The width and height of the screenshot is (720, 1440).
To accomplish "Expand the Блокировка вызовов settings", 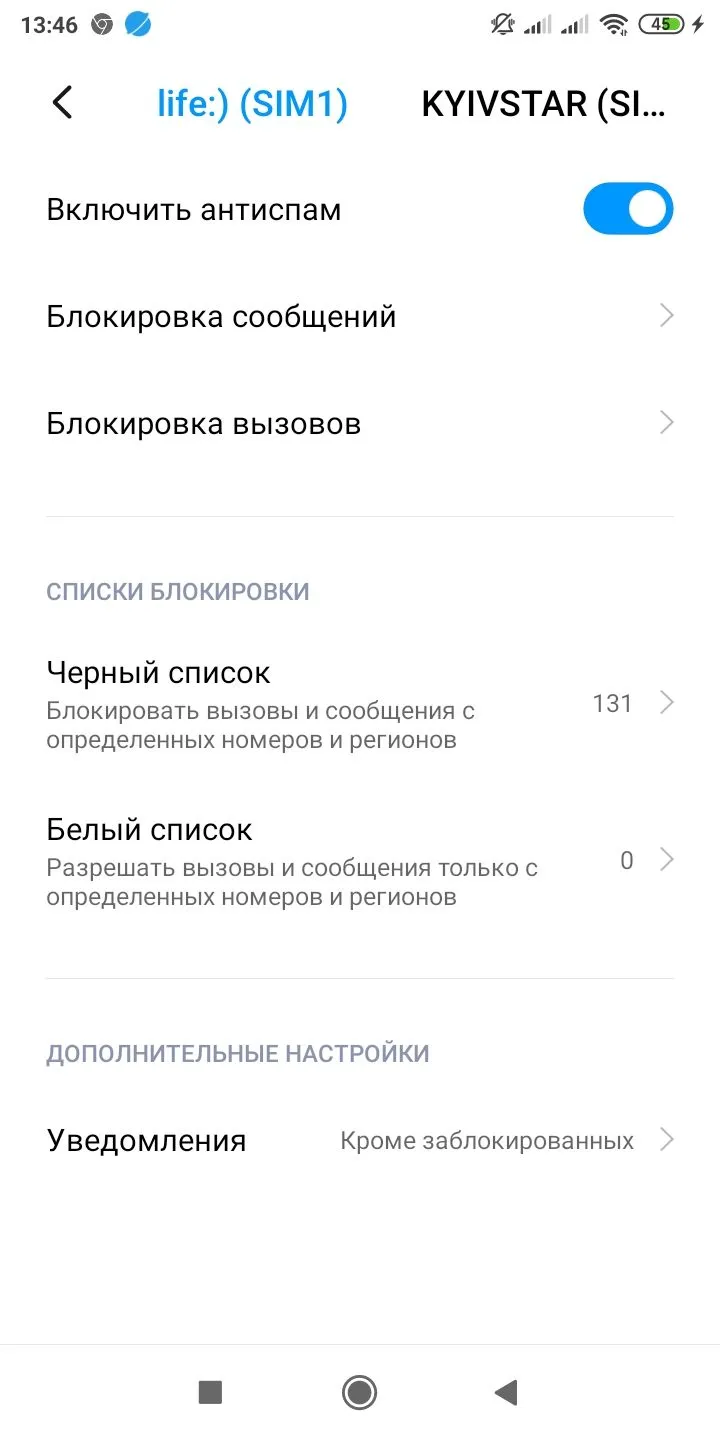I will (x=360, y=422).
